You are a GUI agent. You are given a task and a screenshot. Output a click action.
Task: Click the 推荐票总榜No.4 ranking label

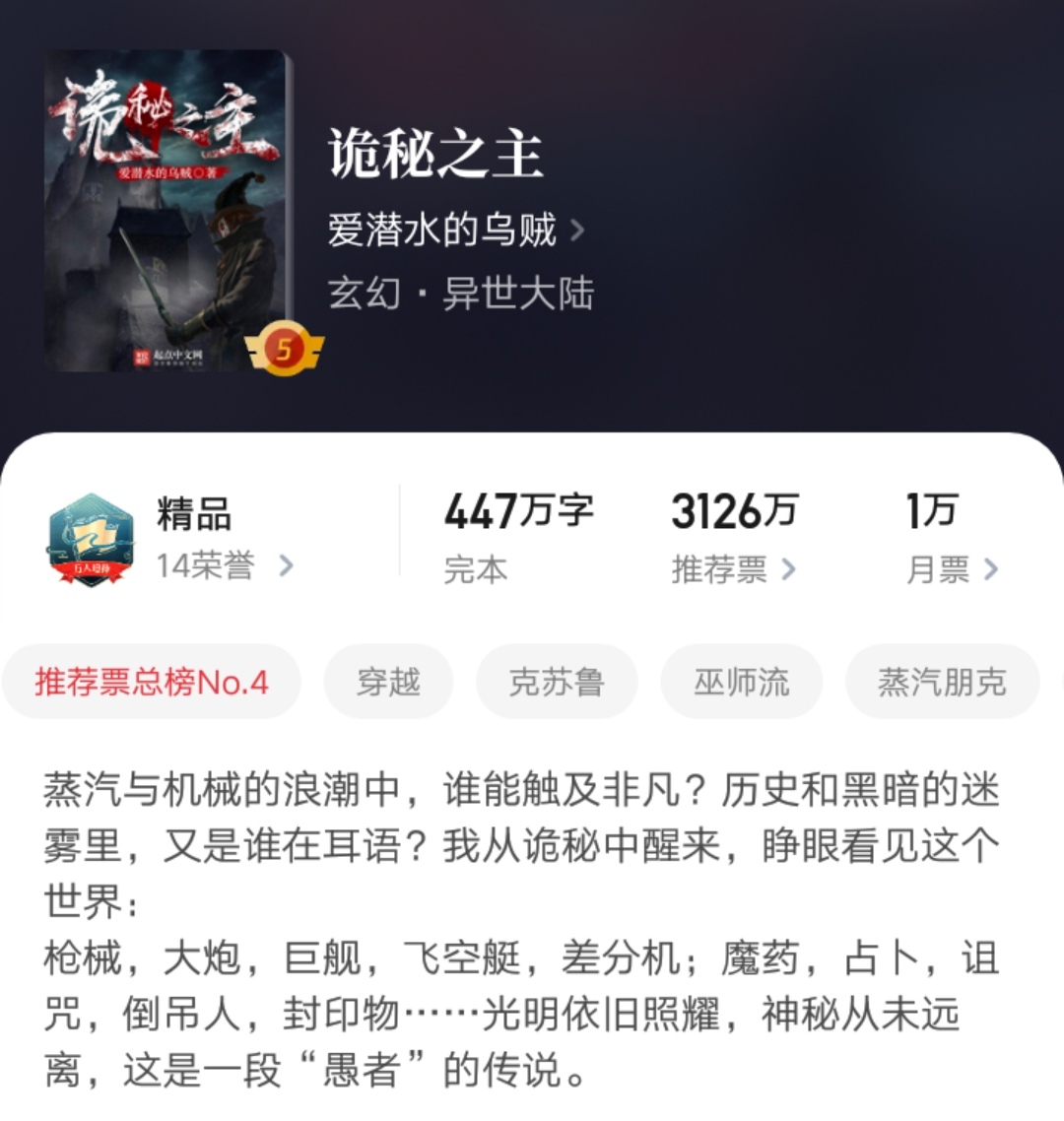(x=152, y=681)
